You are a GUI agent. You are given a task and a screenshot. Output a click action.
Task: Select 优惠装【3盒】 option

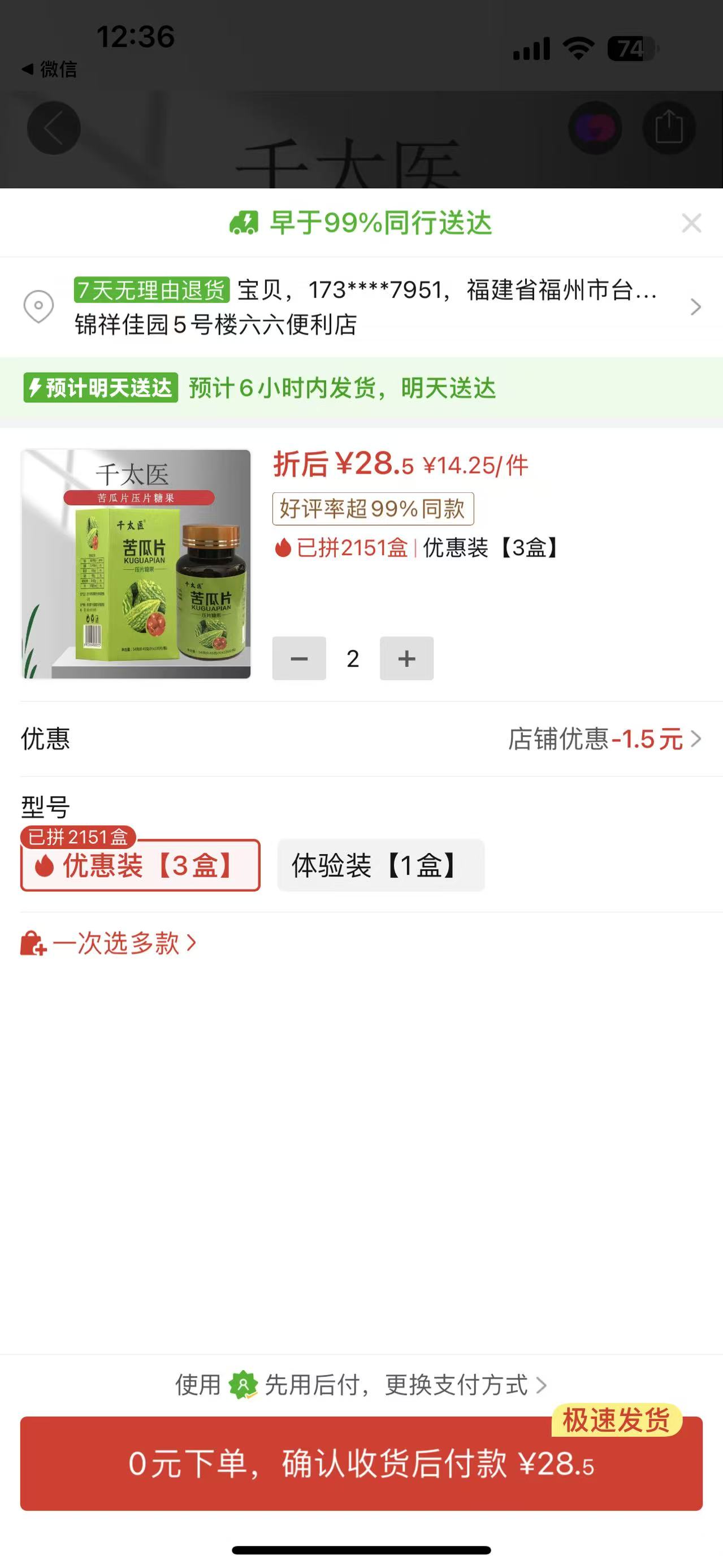[141, 865]
